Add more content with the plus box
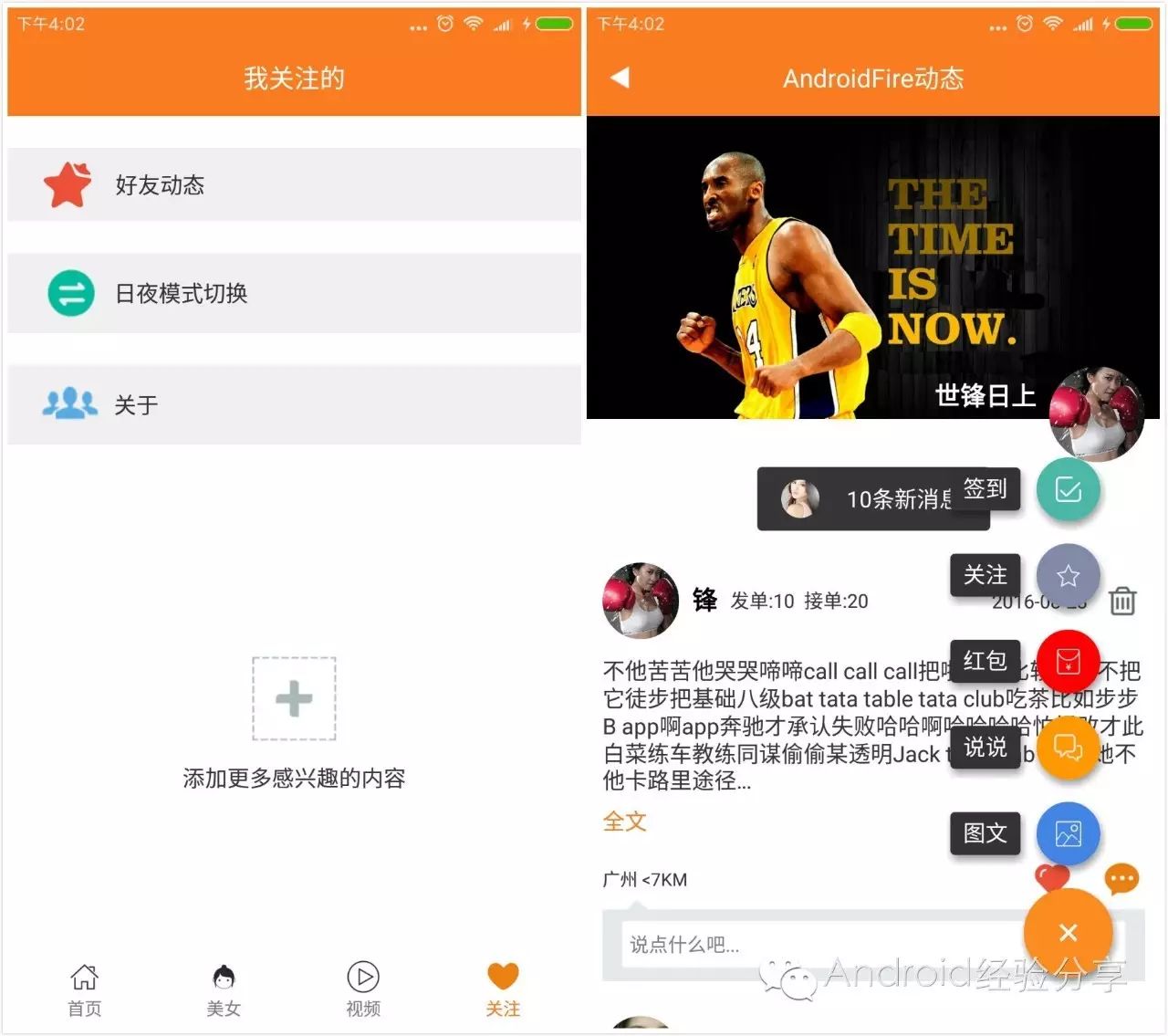1168x1036 pixels. 294,699
